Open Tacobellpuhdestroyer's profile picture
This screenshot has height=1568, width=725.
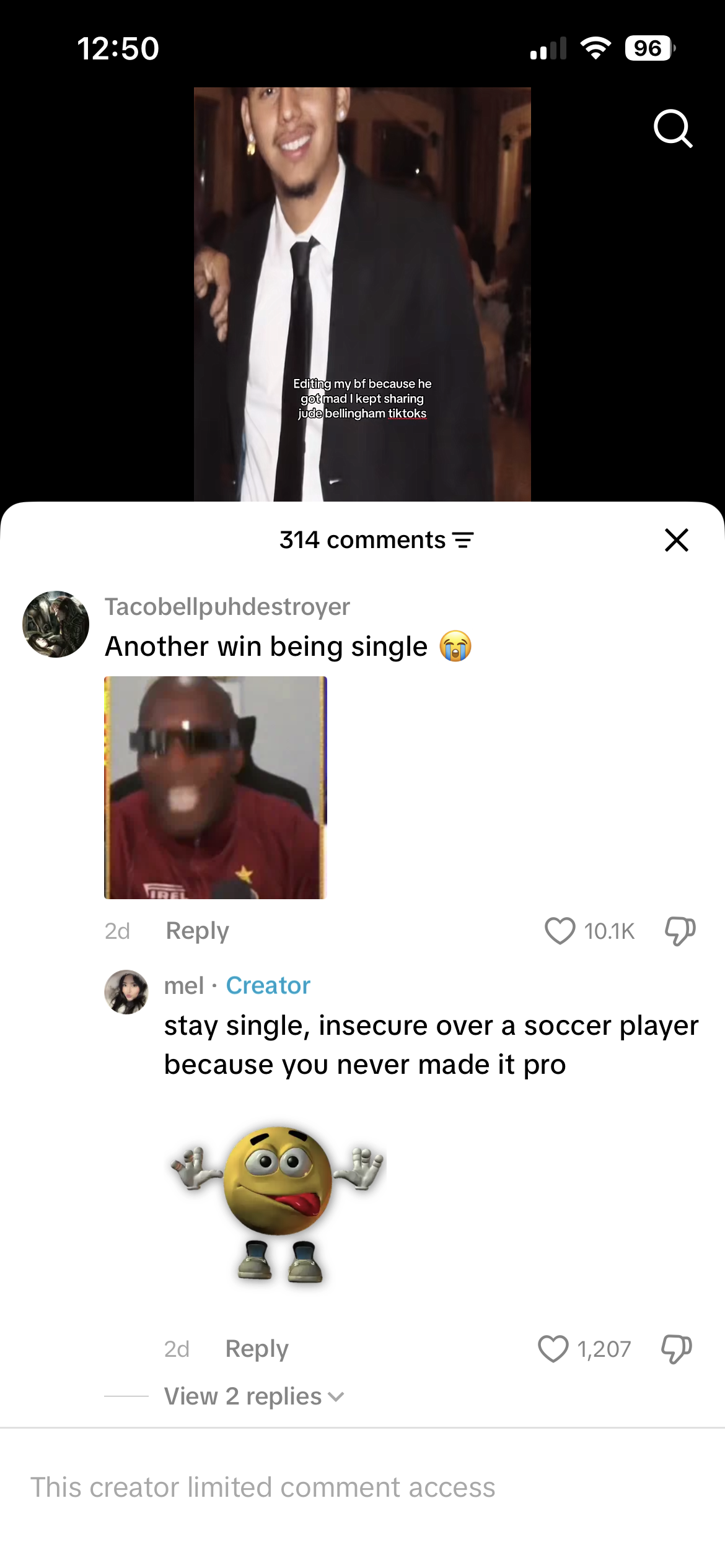point(56,624)
